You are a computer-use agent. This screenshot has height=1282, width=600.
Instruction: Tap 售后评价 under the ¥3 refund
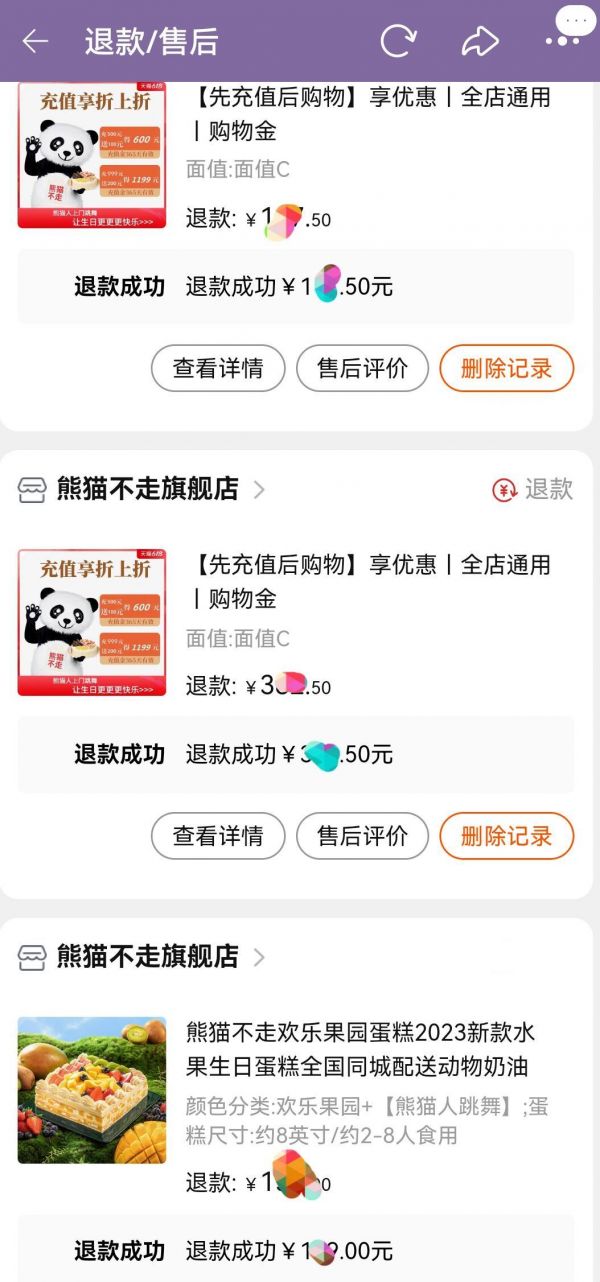362,836
